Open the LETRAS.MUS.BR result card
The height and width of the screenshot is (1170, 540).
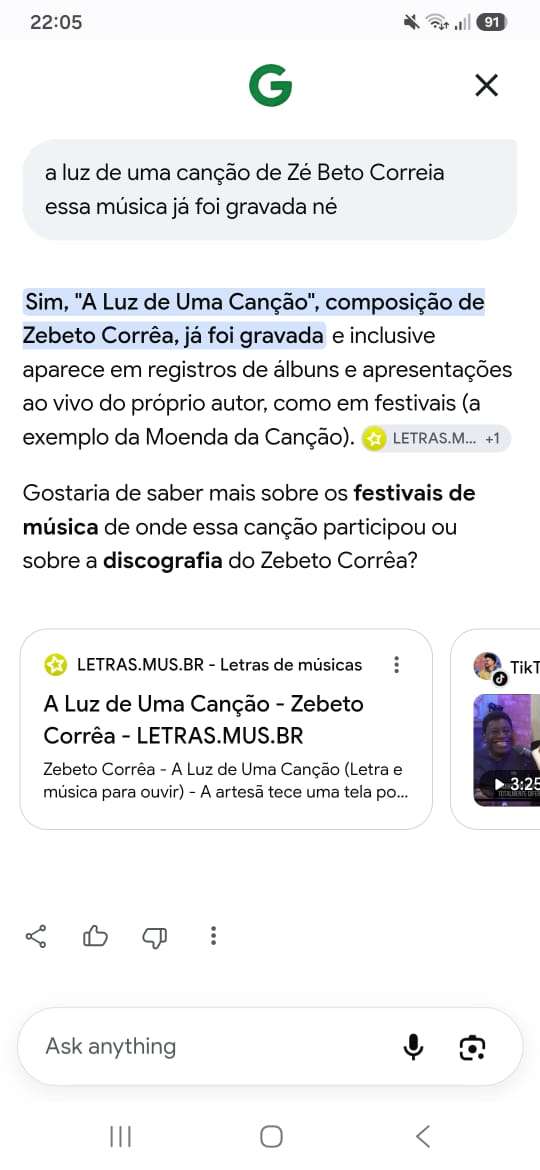[226, 729]
